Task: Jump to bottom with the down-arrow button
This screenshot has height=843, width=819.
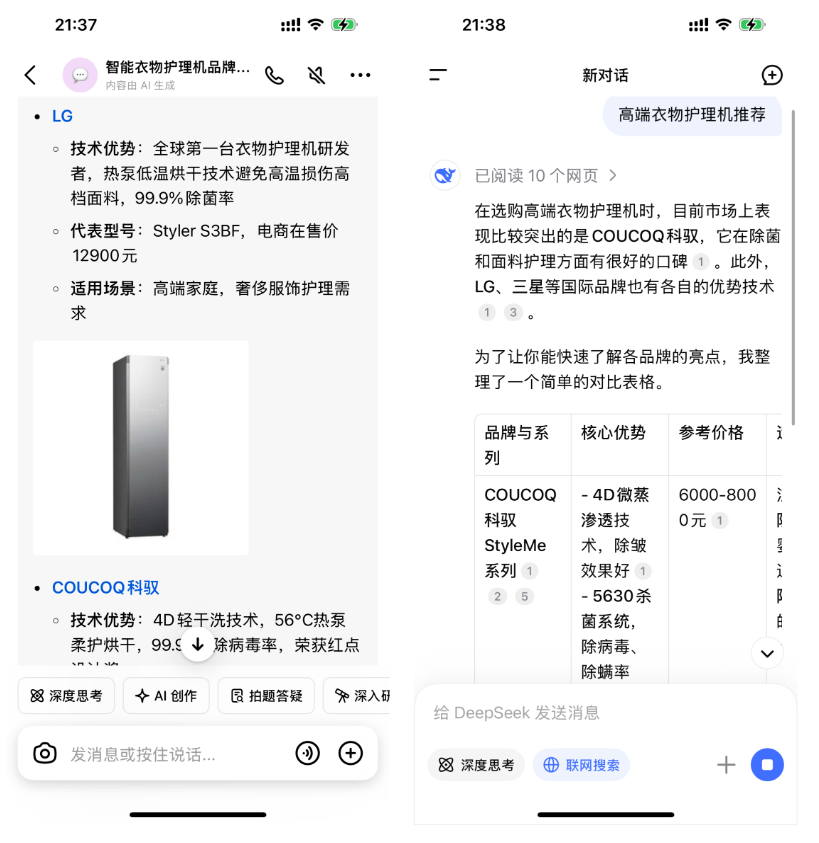Action: 198,645
